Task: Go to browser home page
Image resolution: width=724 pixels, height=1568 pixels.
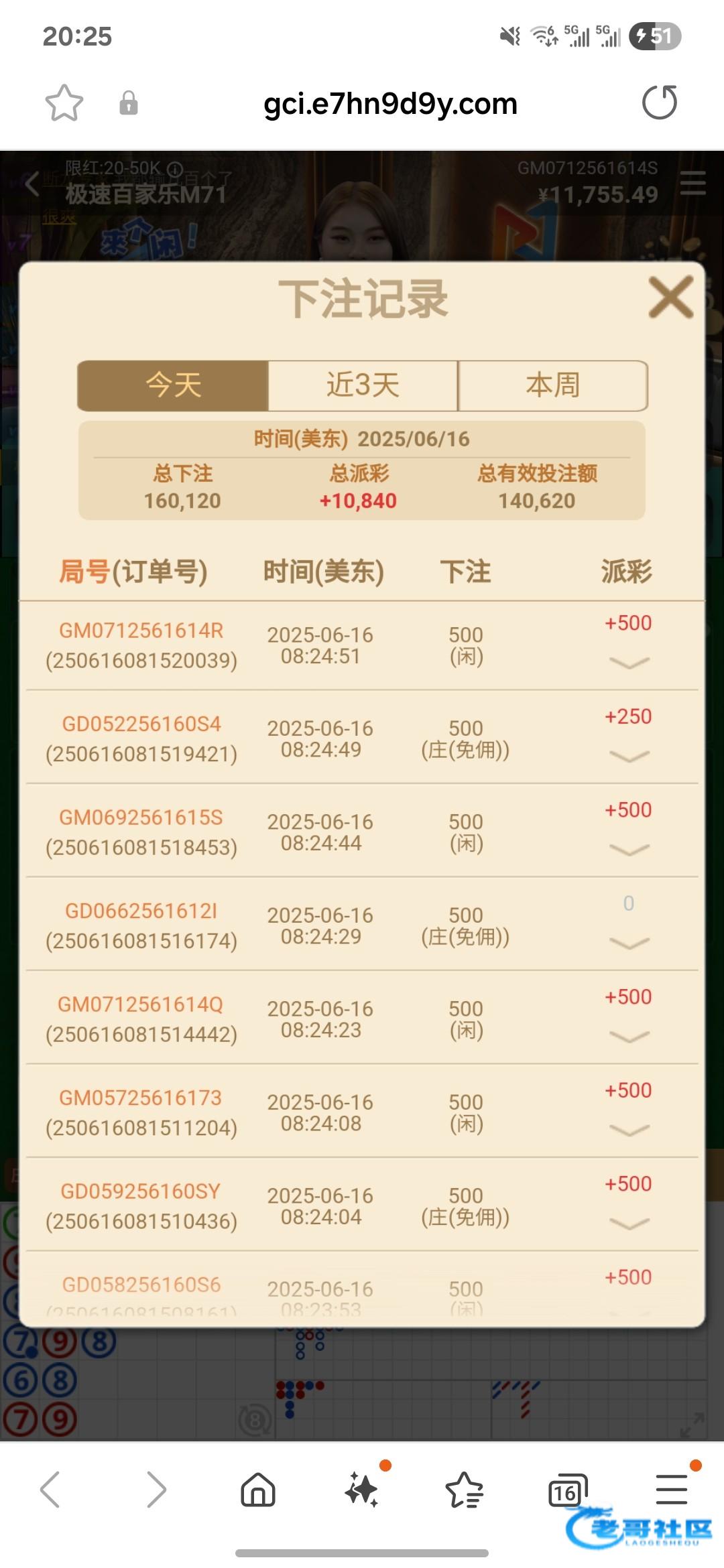Action: pos(258,1490)
